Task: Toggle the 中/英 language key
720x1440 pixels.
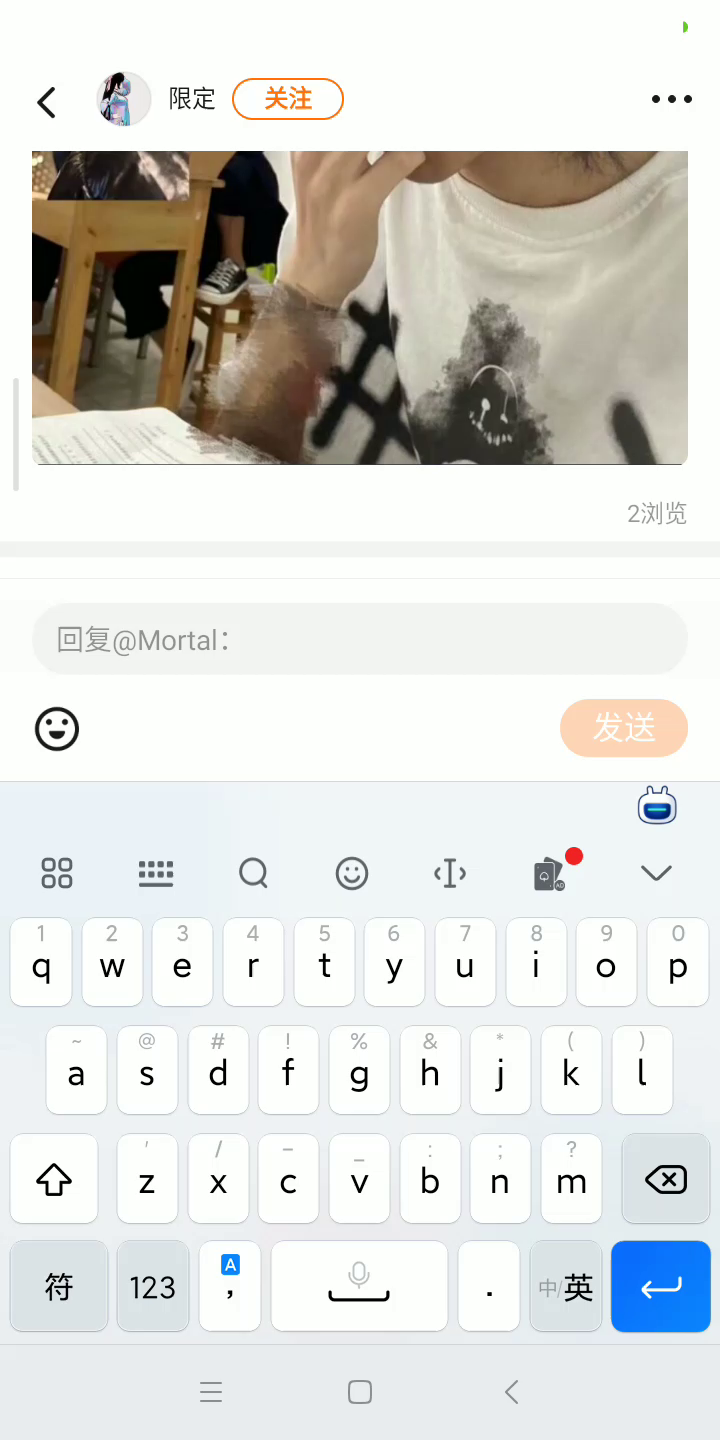Action: 566,1287
